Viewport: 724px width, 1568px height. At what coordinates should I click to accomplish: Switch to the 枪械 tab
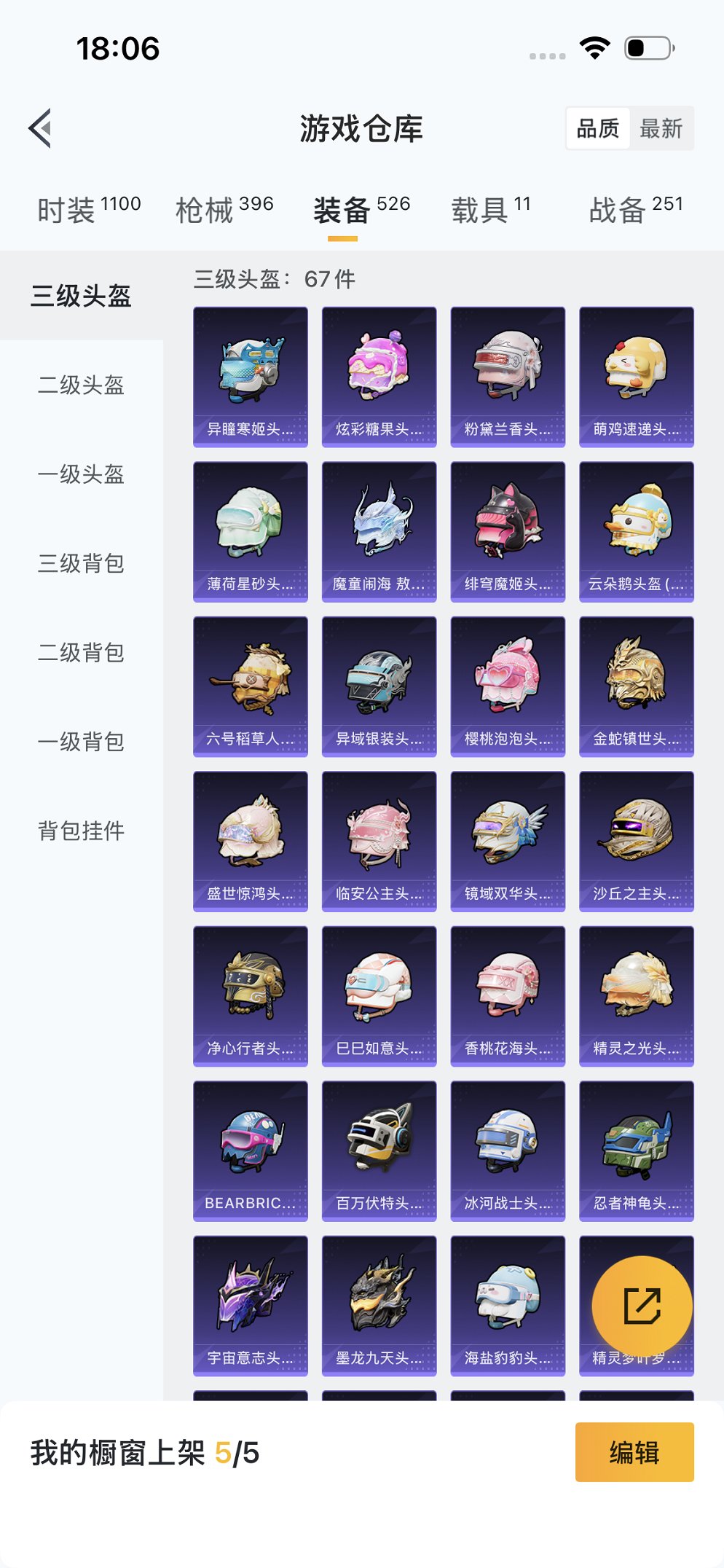(x=224, y=209)
